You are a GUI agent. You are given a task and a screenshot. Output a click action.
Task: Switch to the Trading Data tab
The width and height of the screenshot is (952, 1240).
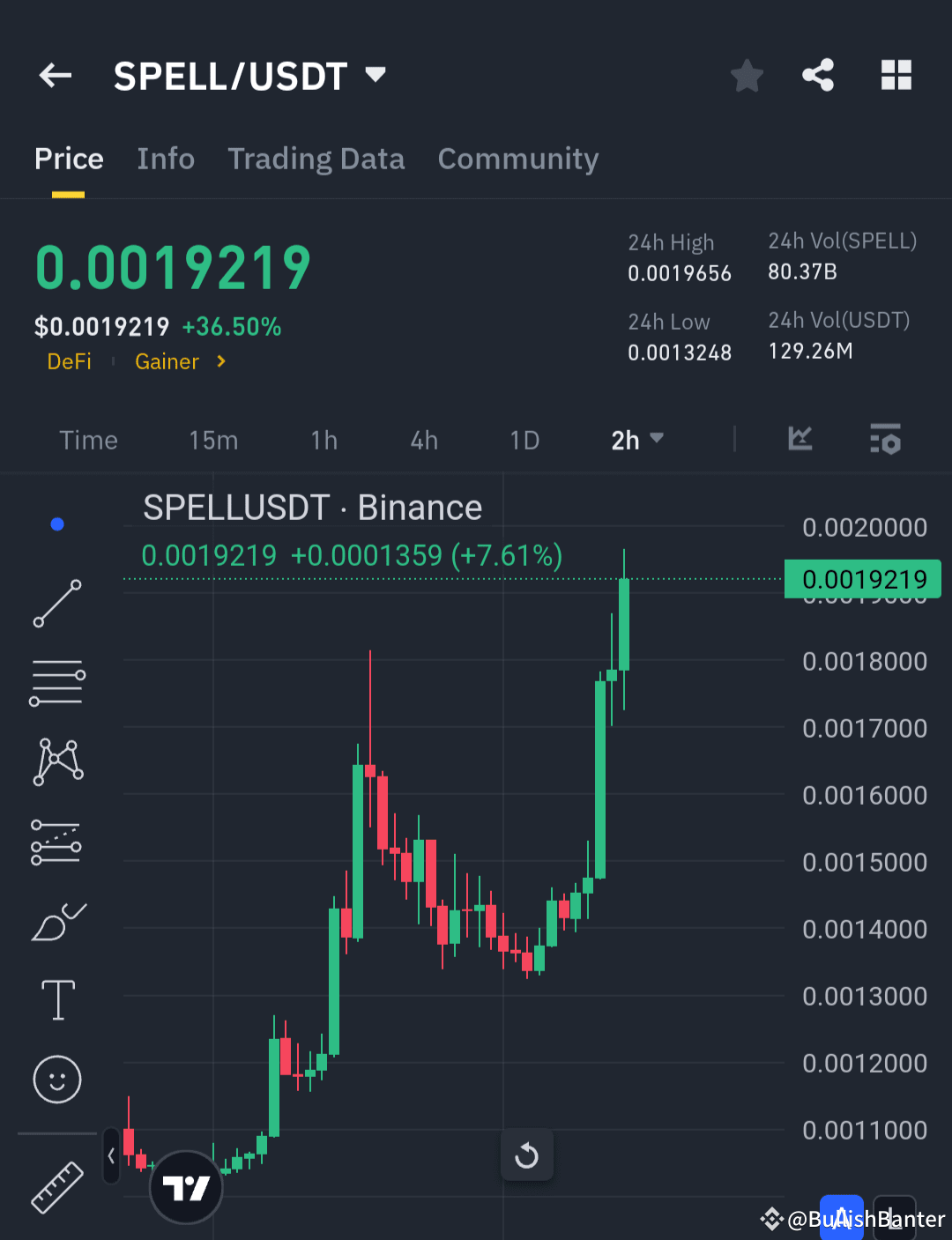316,159
